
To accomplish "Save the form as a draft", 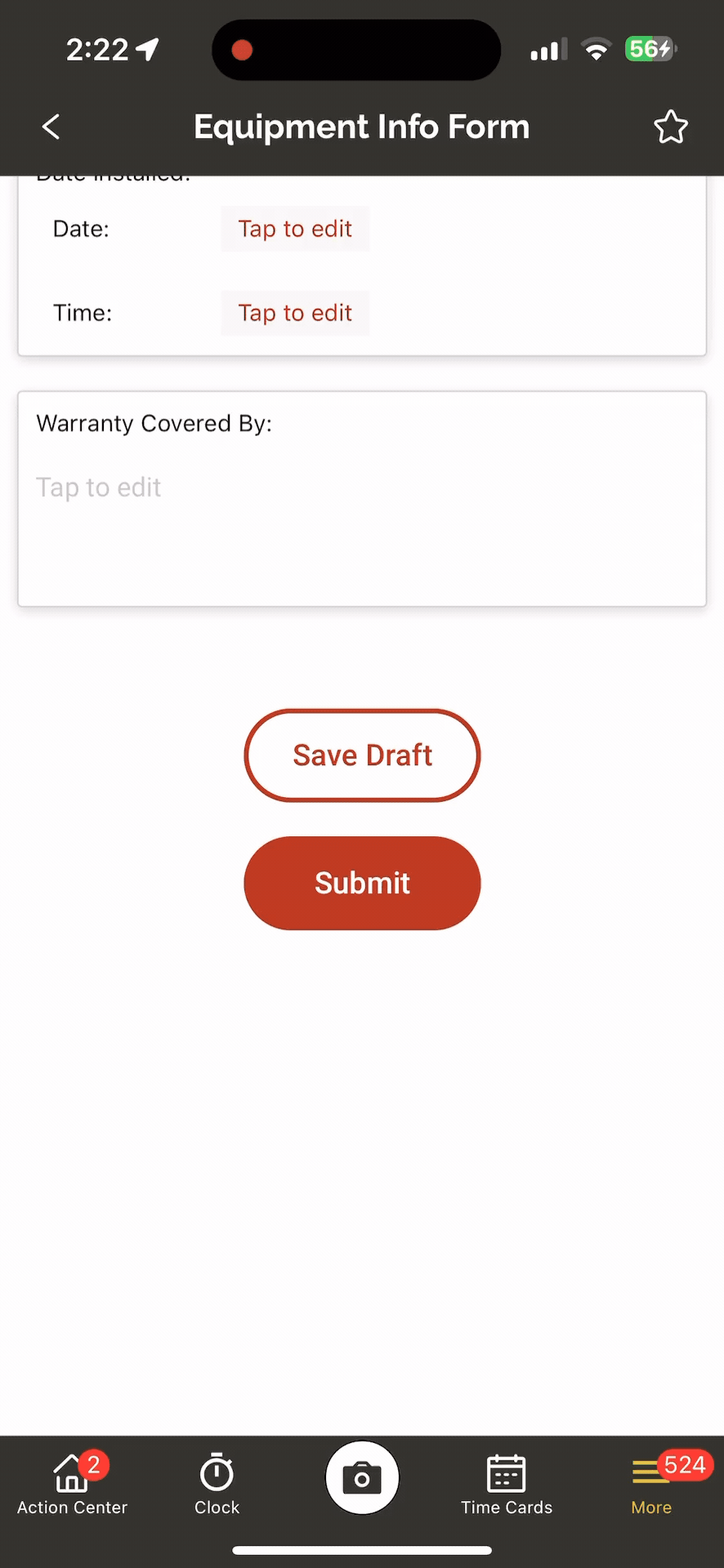I will point(362,755).
